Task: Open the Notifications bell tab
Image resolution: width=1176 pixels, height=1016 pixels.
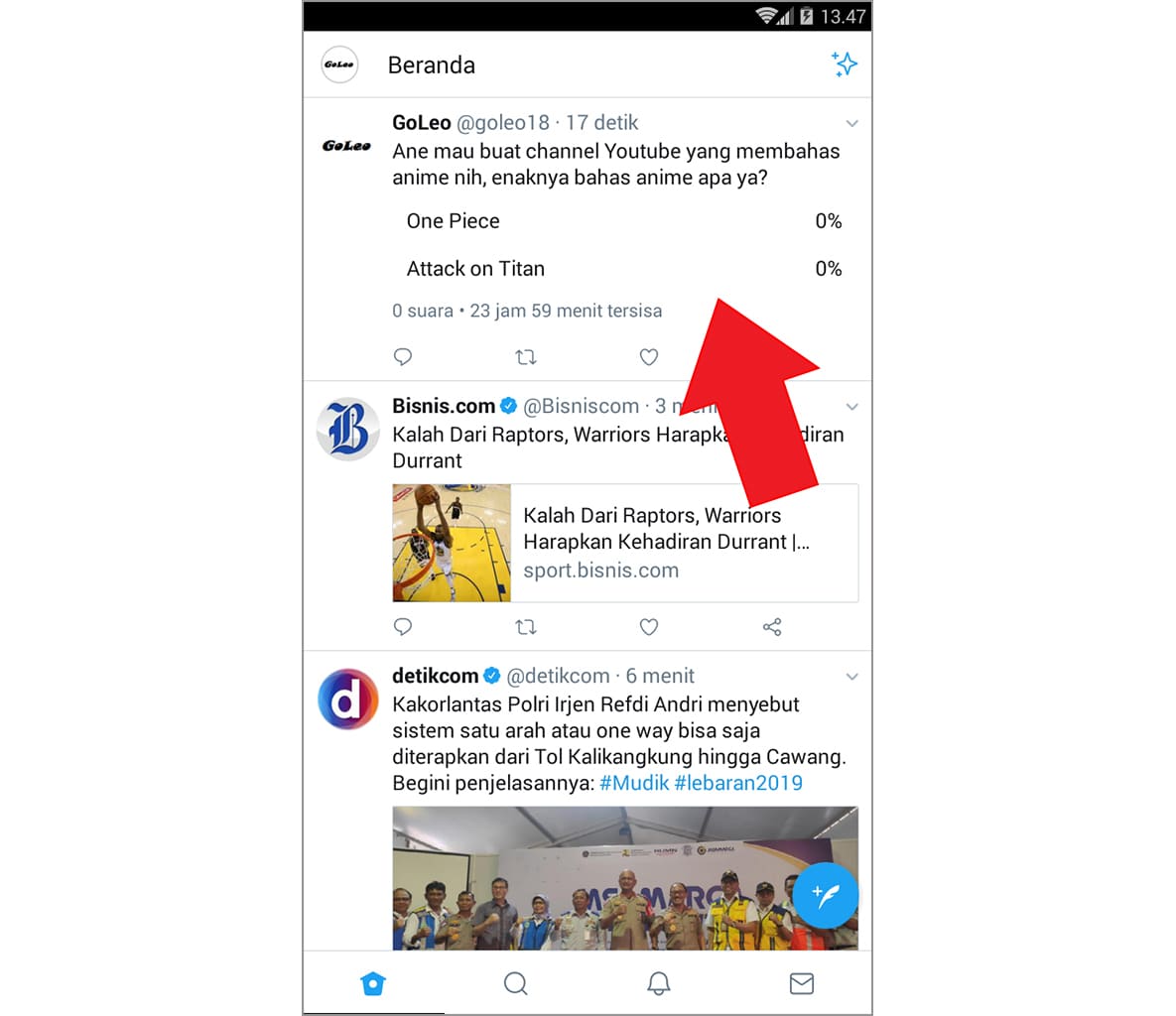Action: (659, 983)
